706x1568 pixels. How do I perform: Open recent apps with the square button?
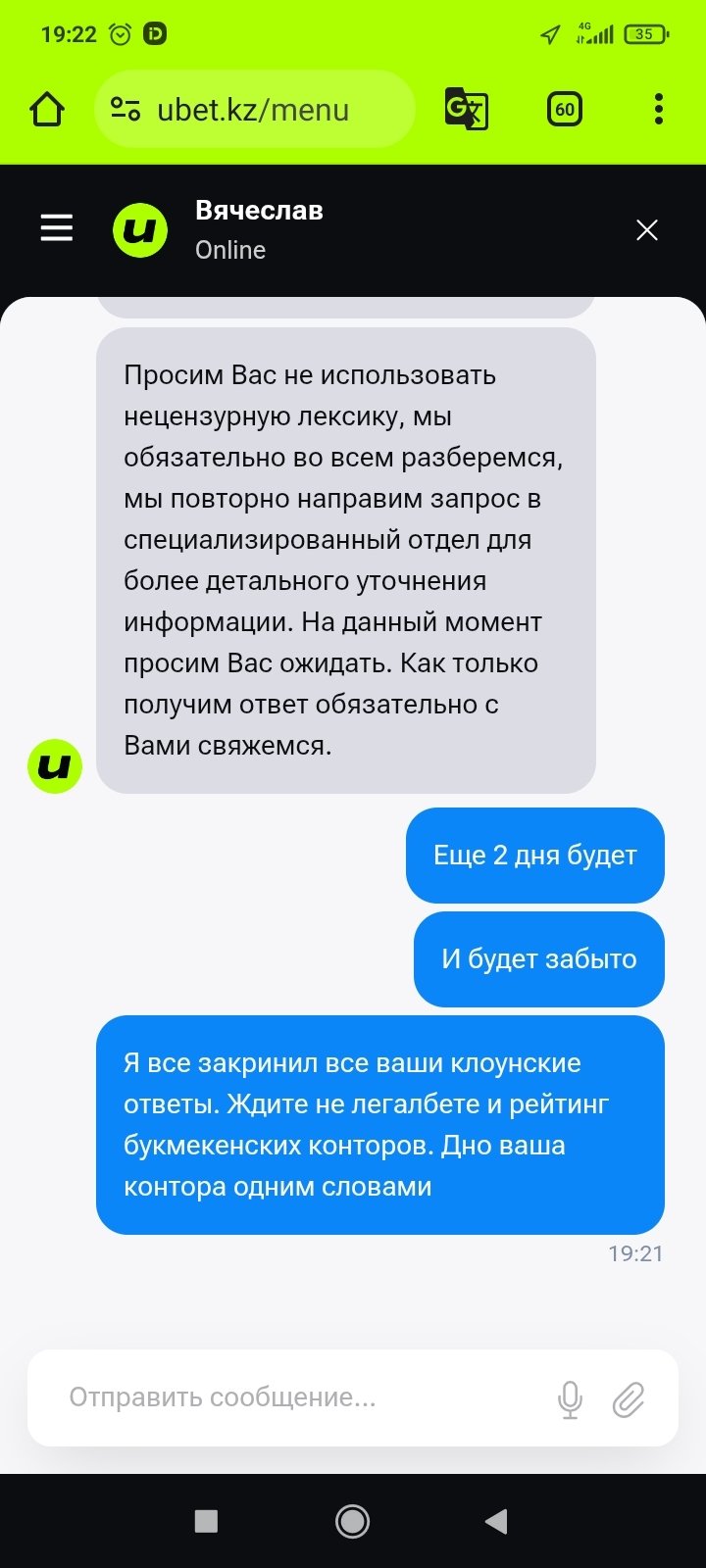coord(206,1521)
